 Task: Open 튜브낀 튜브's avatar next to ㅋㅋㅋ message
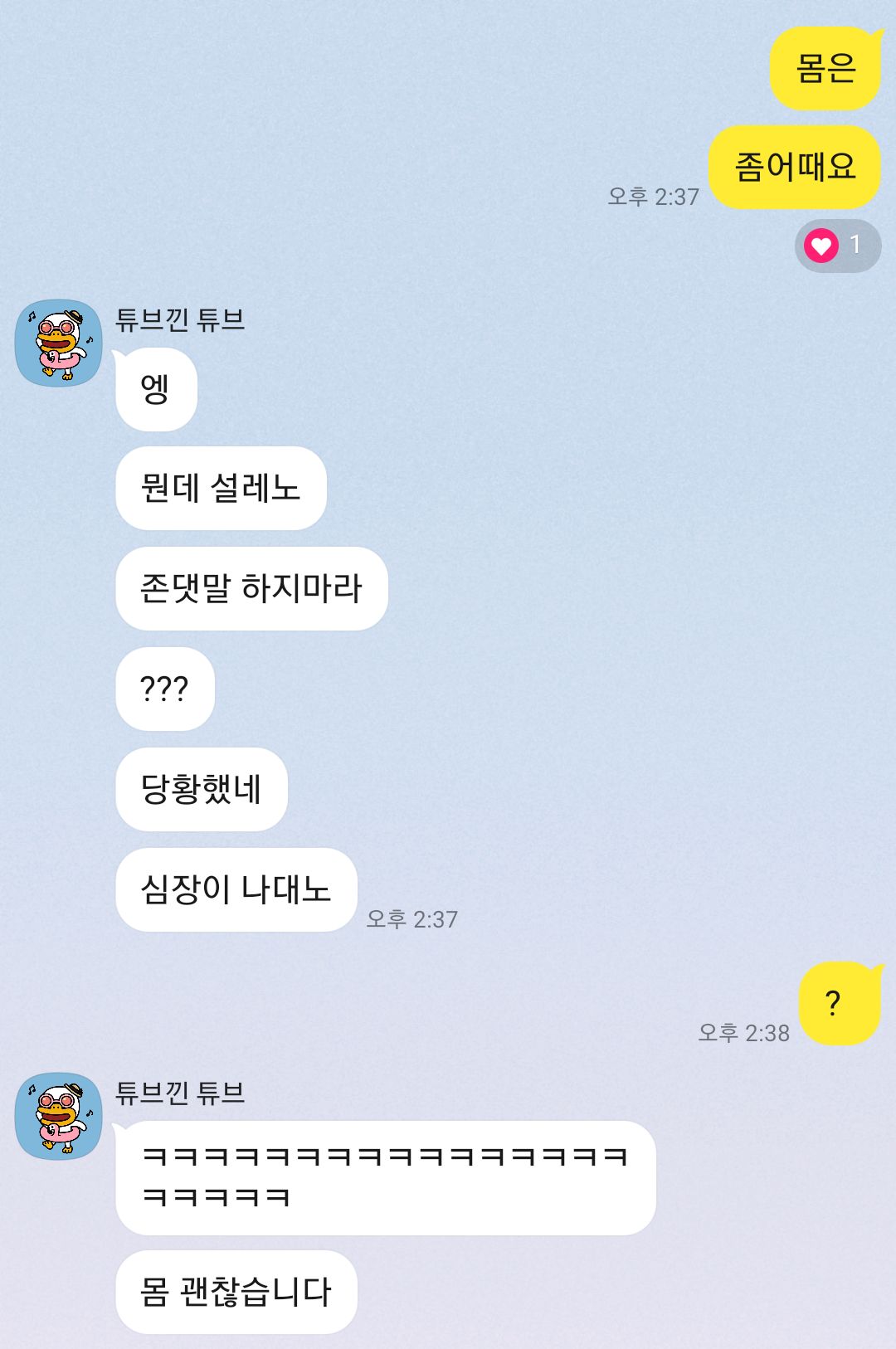tap(58, 1116)
